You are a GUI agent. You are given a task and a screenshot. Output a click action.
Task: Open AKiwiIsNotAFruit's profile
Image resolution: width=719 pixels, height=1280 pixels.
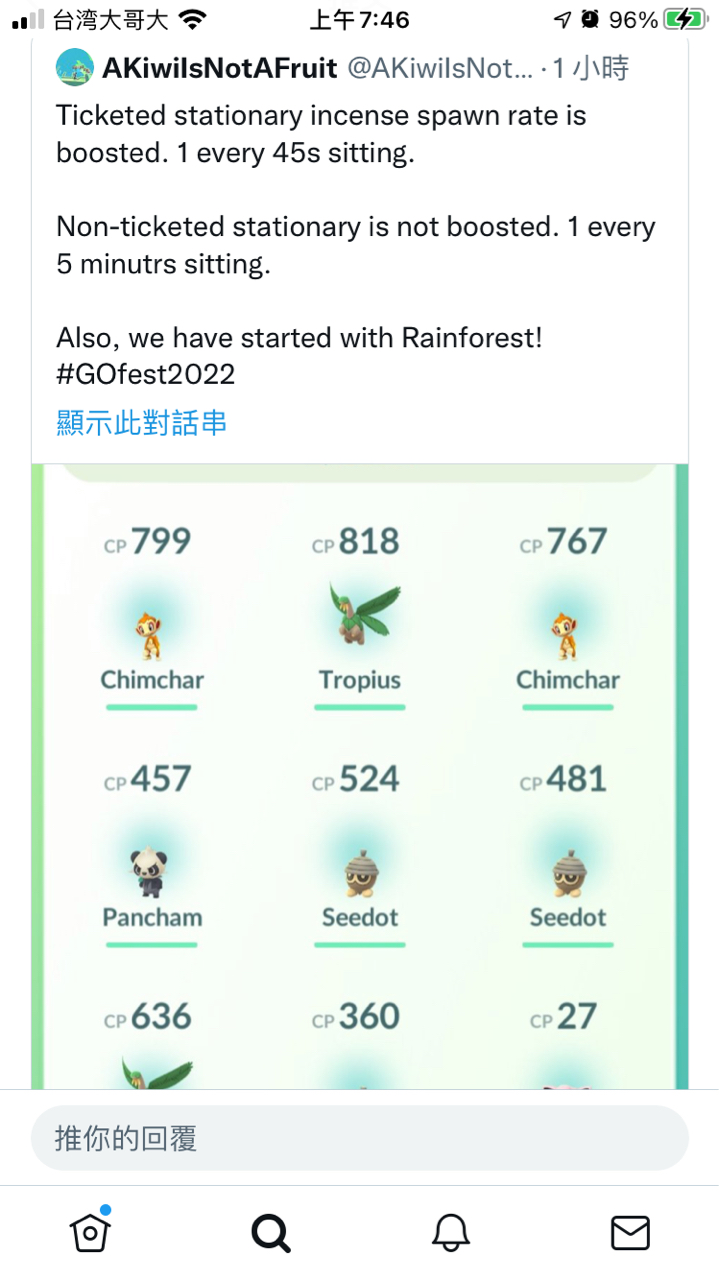click(x=219, y=68)
